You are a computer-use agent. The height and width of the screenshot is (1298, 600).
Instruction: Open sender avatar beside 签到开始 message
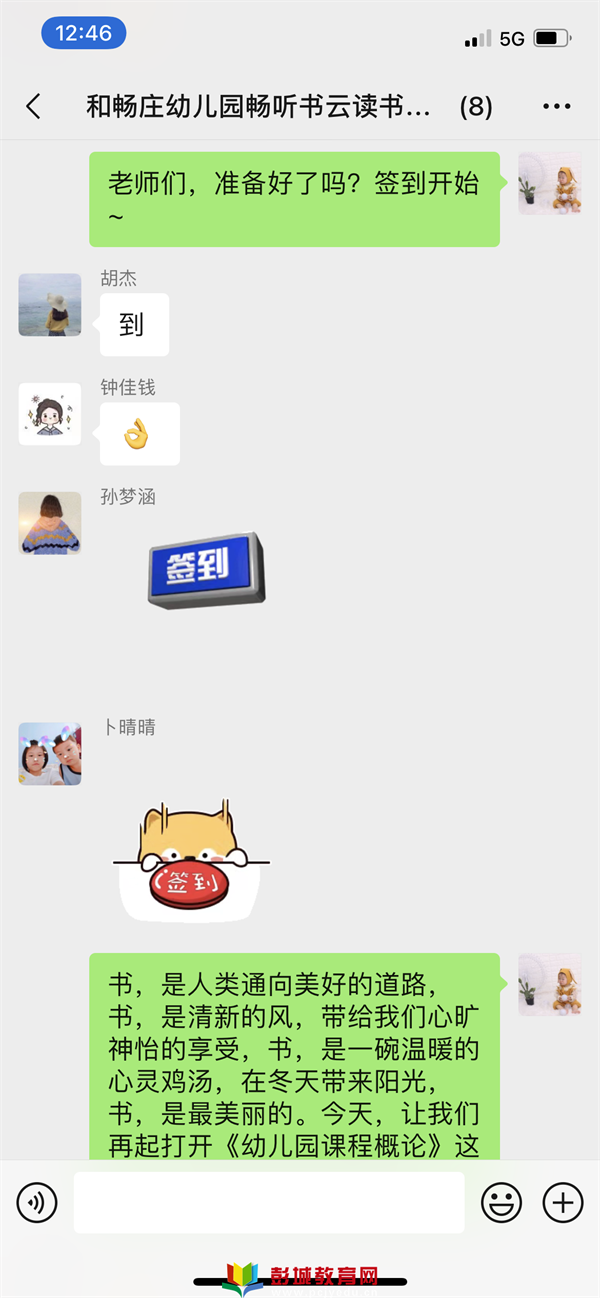(549, 184)
